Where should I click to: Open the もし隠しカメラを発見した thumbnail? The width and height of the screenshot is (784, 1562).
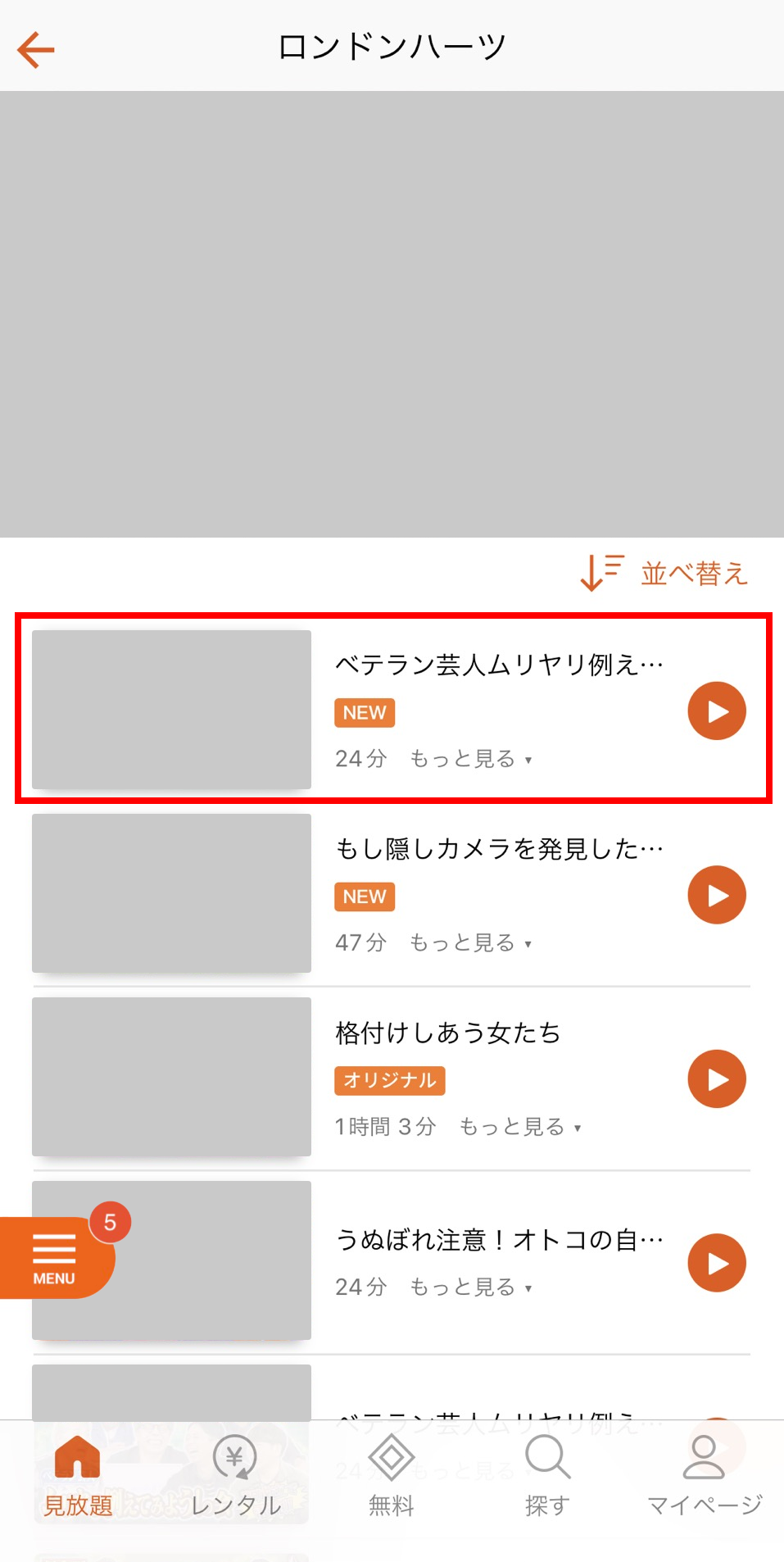[x=171, y=892]
